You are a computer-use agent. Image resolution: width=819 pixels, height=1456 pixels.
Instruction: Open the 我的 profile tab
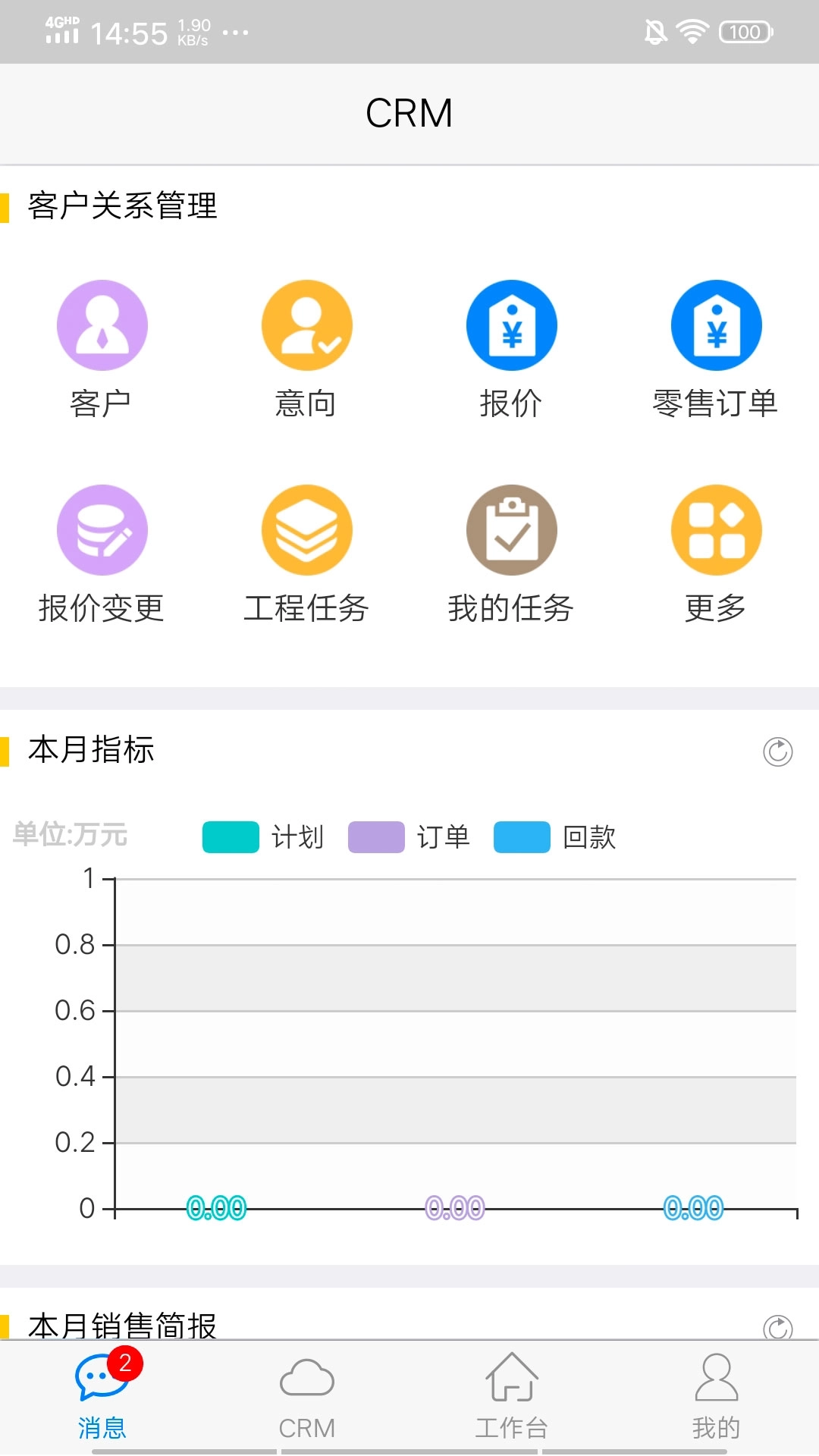(717, 1399)
